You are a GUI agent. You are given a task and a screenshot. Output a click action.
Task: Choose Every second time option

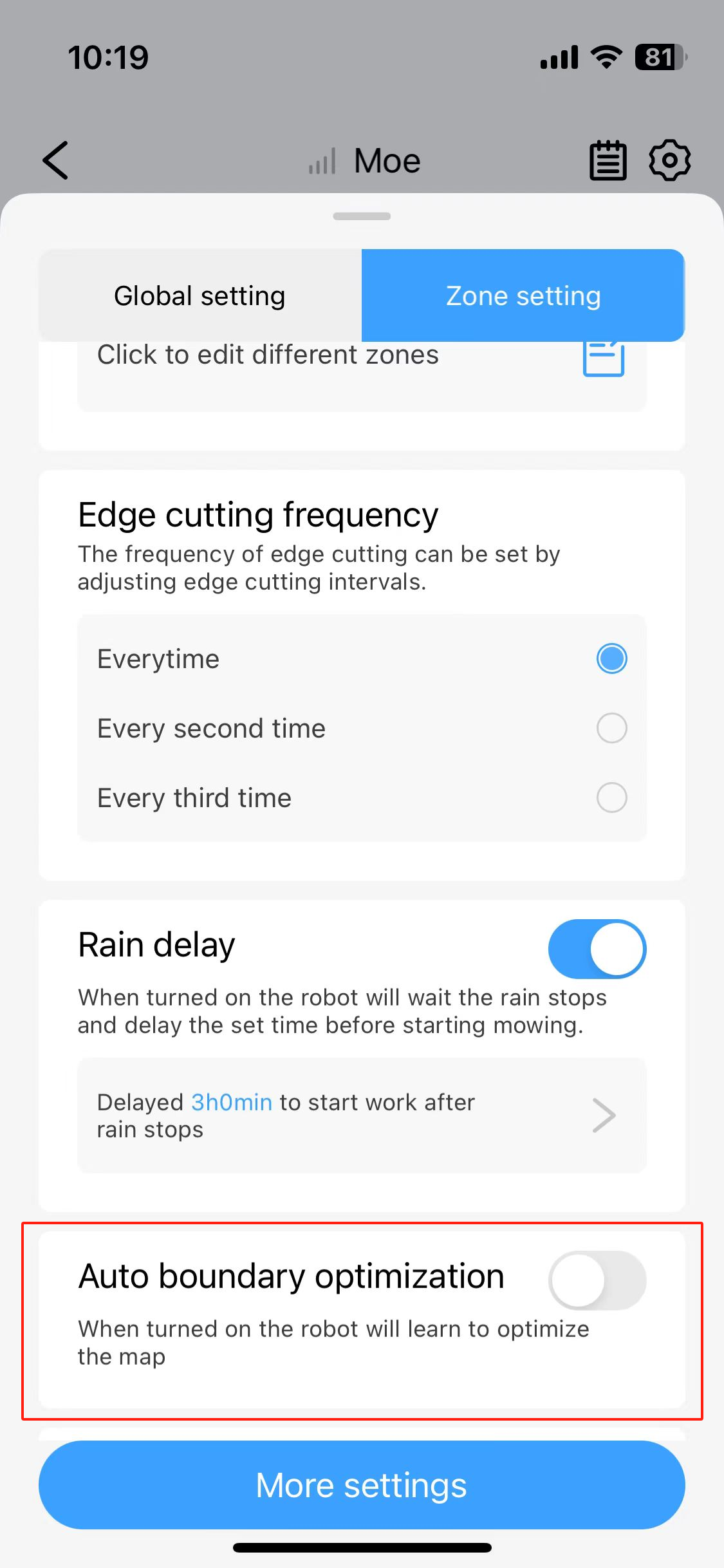611,728
